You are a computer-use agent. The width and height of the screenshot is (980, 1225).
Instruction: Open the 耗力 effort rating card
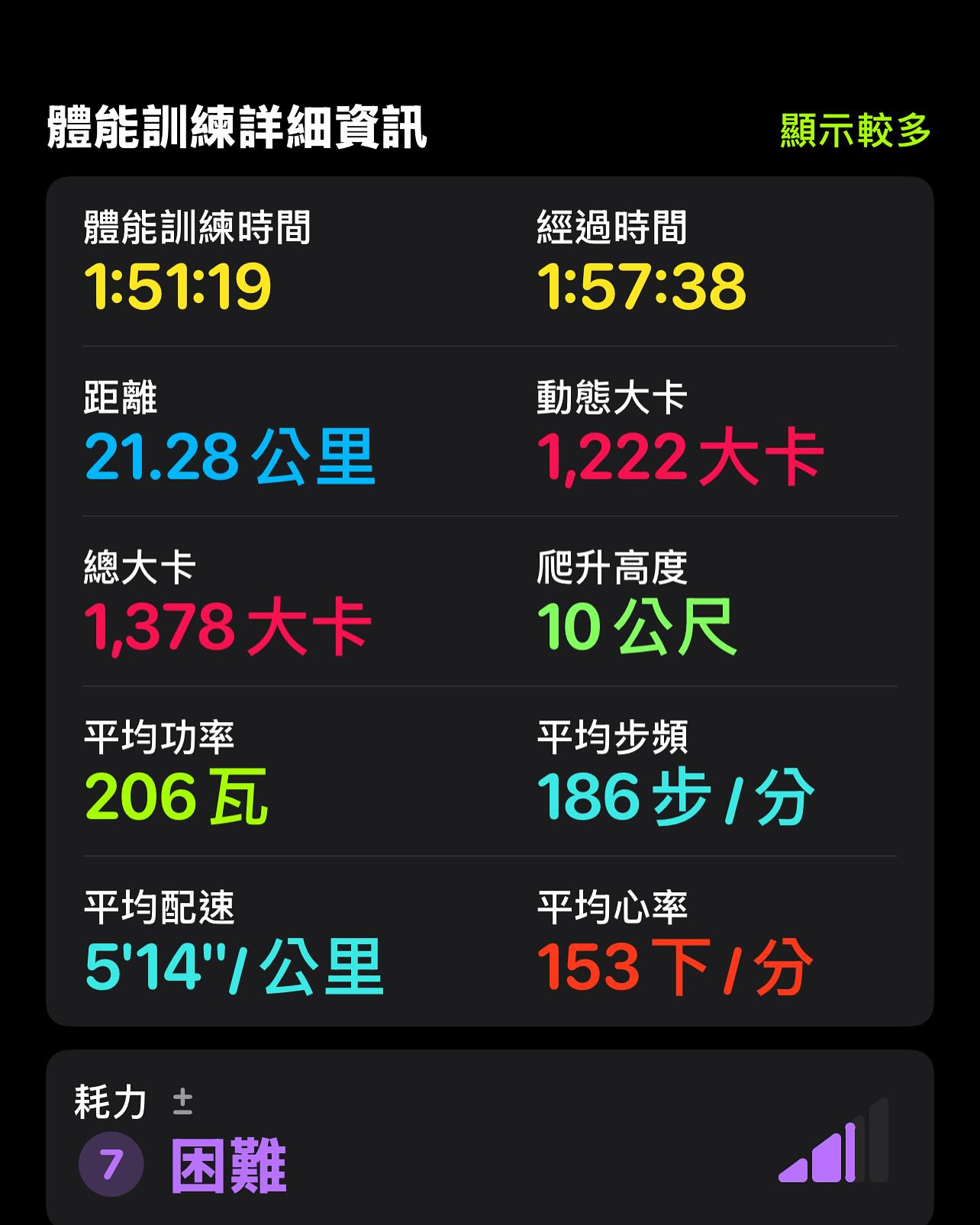pyautogui.click(x=490, y=1138)
